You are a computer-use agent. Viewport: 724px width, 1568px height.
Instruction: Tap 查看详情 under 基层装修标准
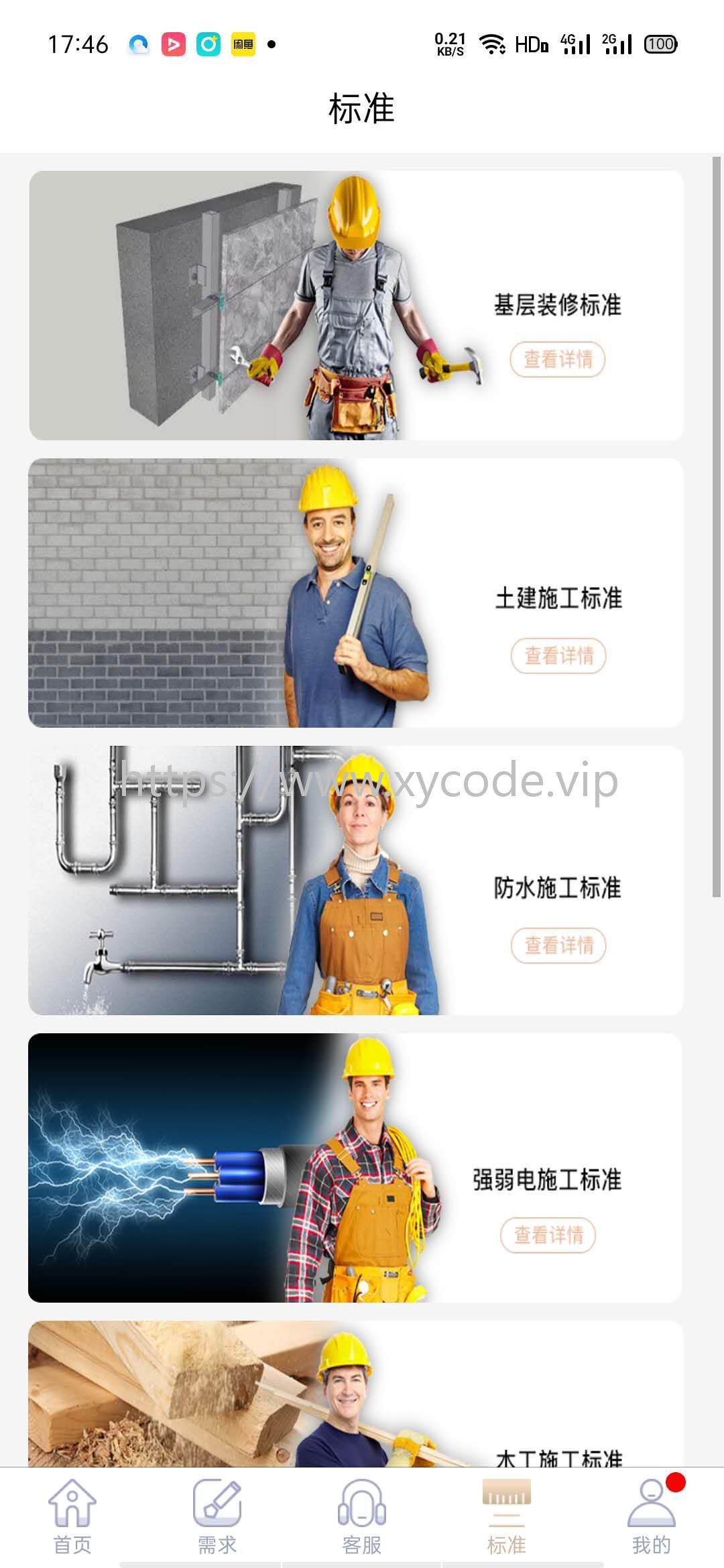tap(557, 360)
